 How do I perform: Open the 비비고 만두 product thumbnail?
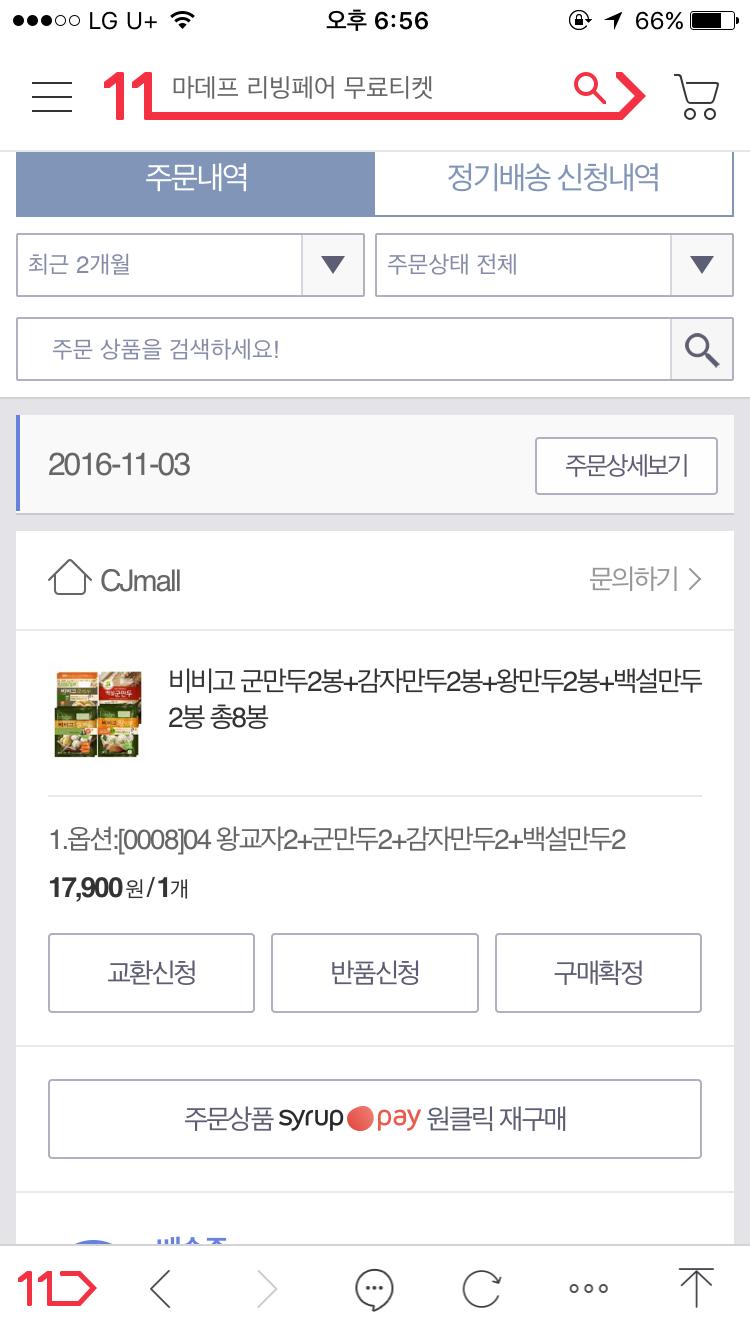coord(96,713)
